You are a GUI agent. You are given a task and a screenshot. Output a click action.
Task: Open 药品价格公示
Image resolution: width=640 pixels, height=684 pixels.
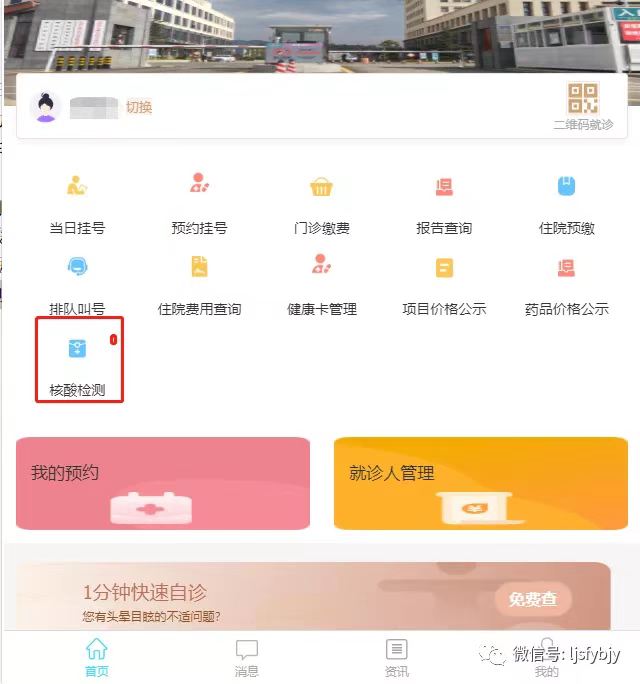pyautogui.click(x=566, y=285)
